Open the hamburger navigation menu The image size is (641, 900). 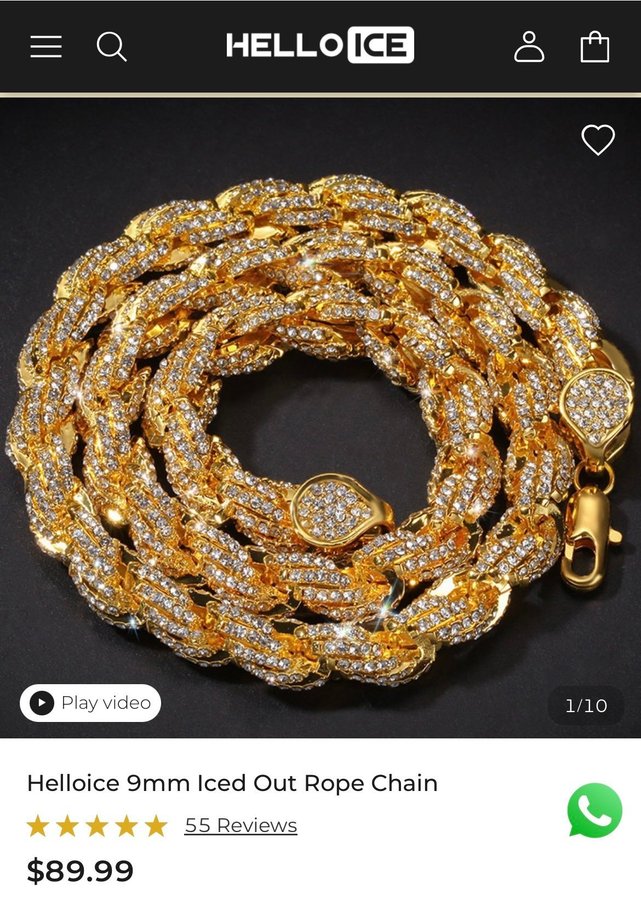click(x=46, y=46)
